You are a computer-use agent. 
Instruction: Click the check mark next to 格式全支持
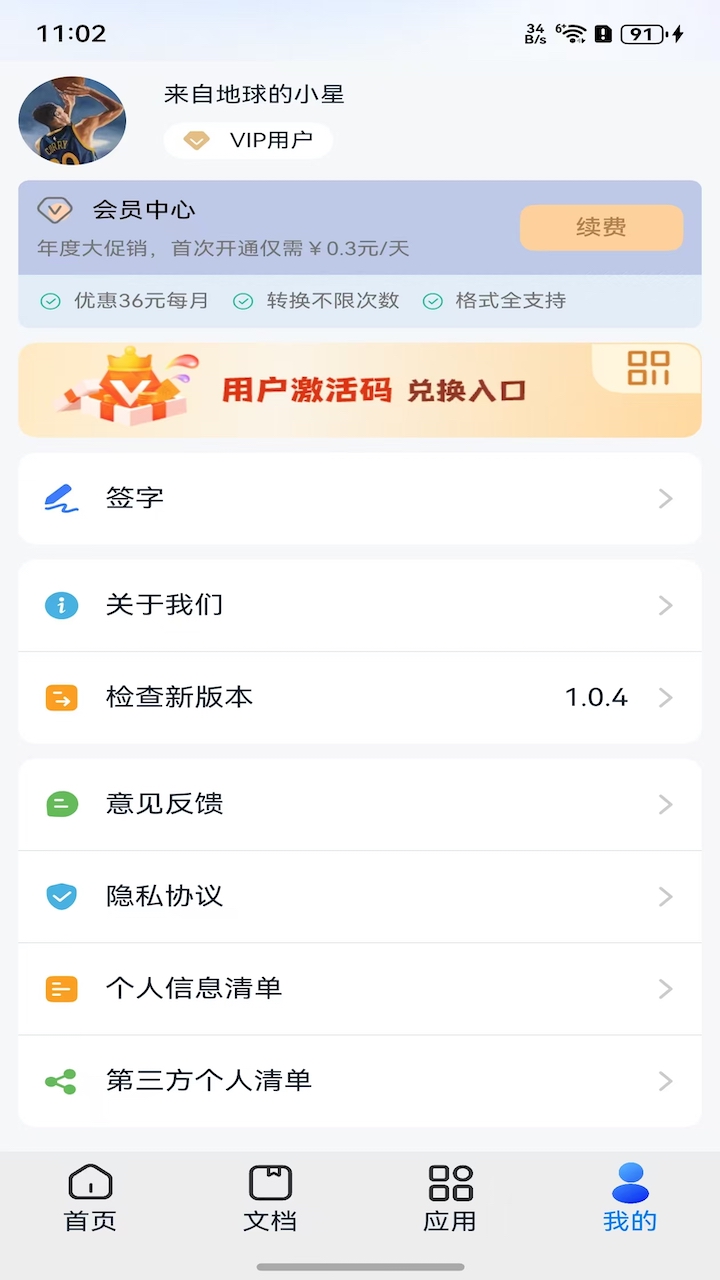click(431, 301)
